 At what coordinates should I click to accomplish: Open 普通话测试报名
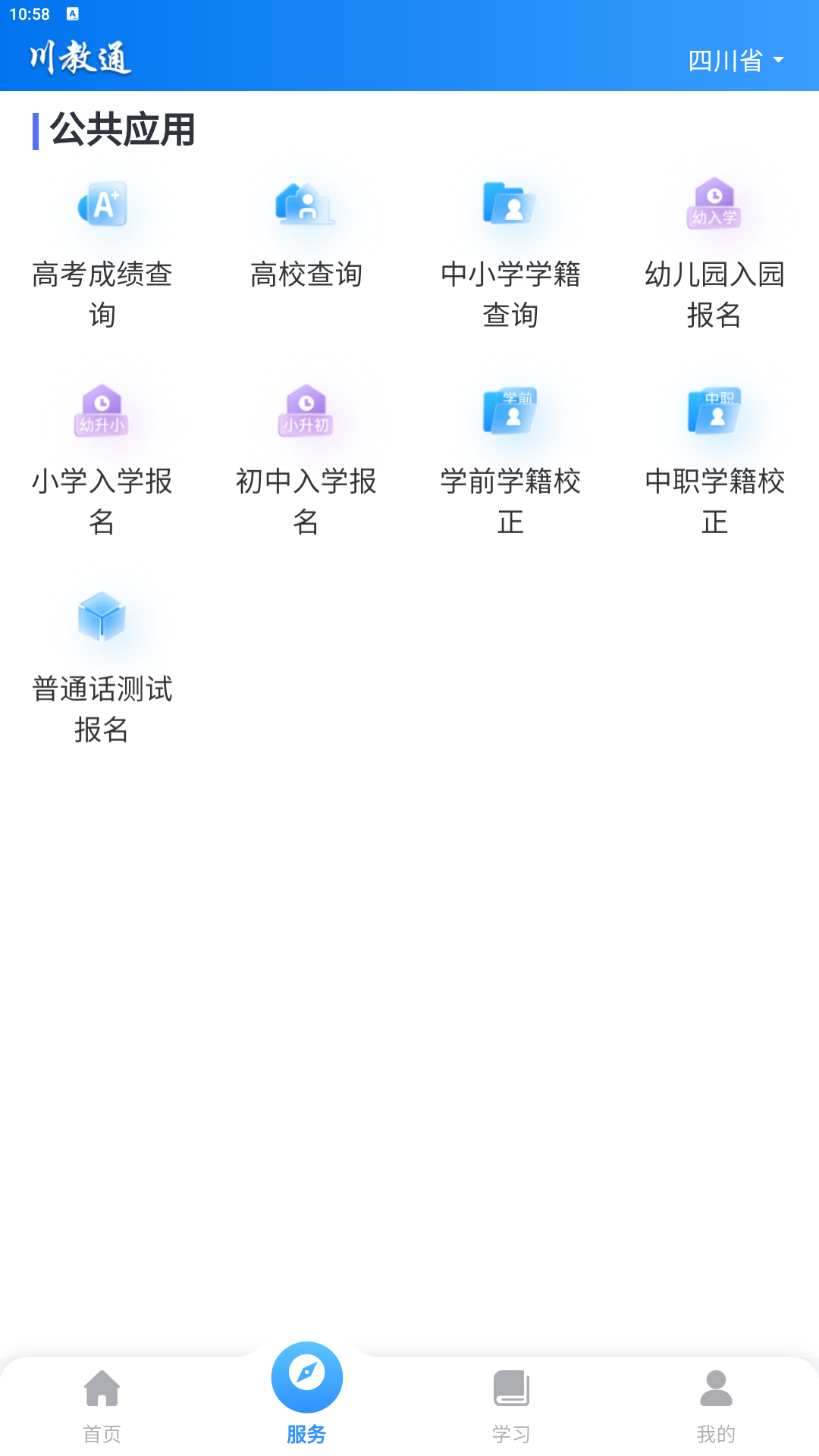pyautogui.click(x=102, y=667)
